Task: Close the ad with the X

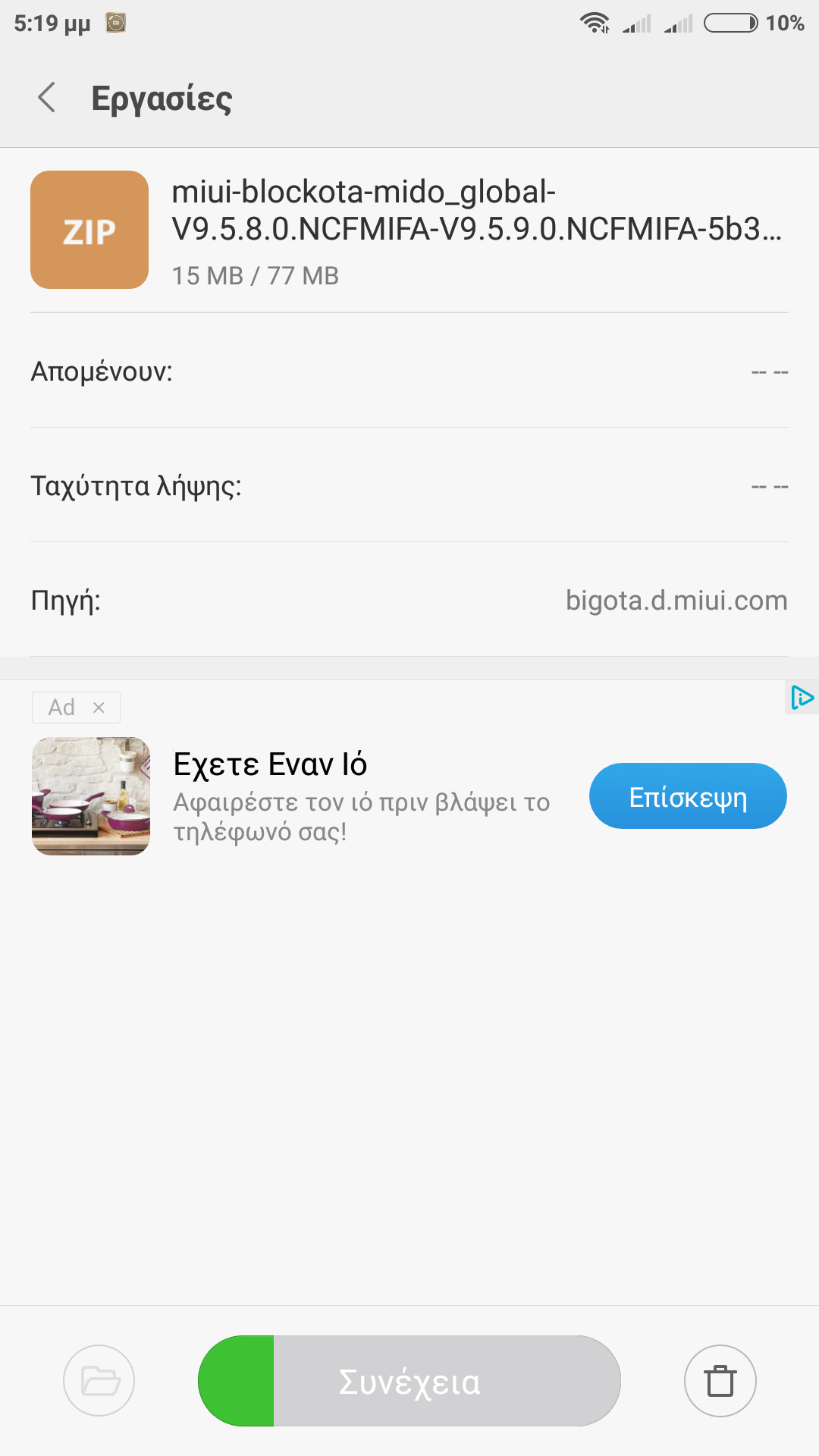Action: 99,708
